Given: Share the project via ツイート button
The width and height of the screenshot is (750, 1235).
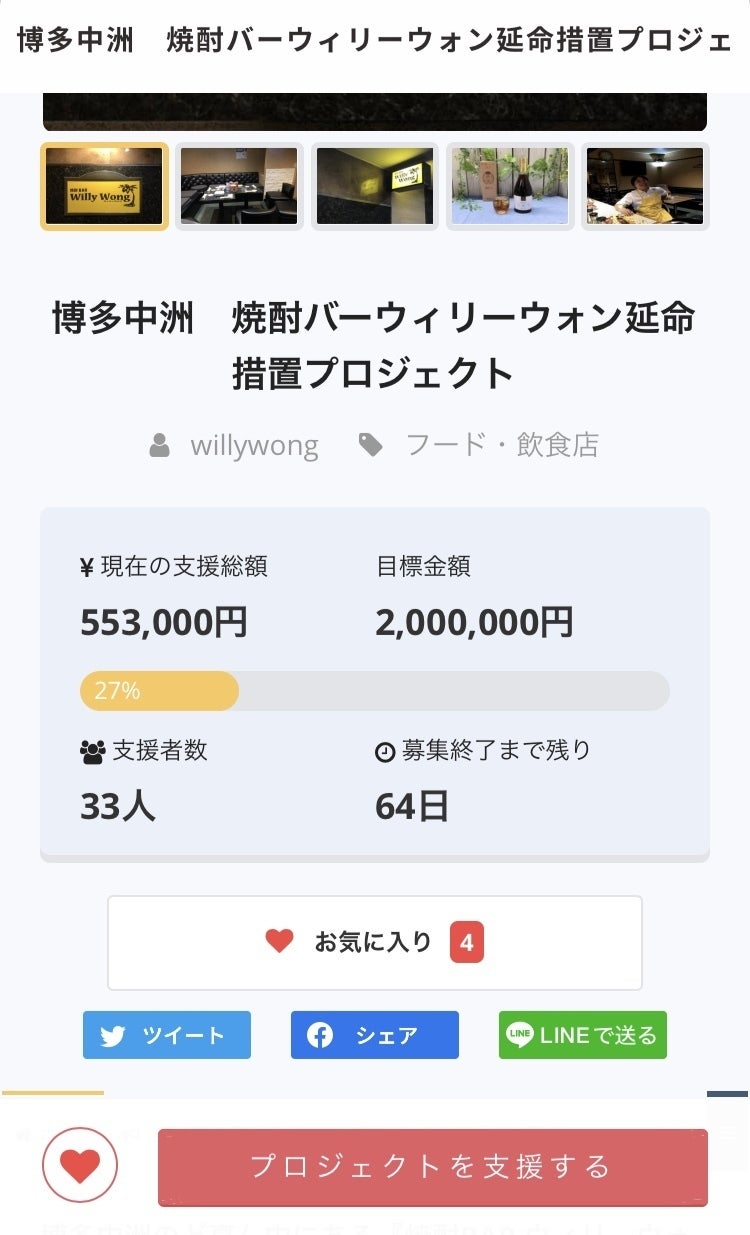Looking at the screenshot, I should point(167,1035).
